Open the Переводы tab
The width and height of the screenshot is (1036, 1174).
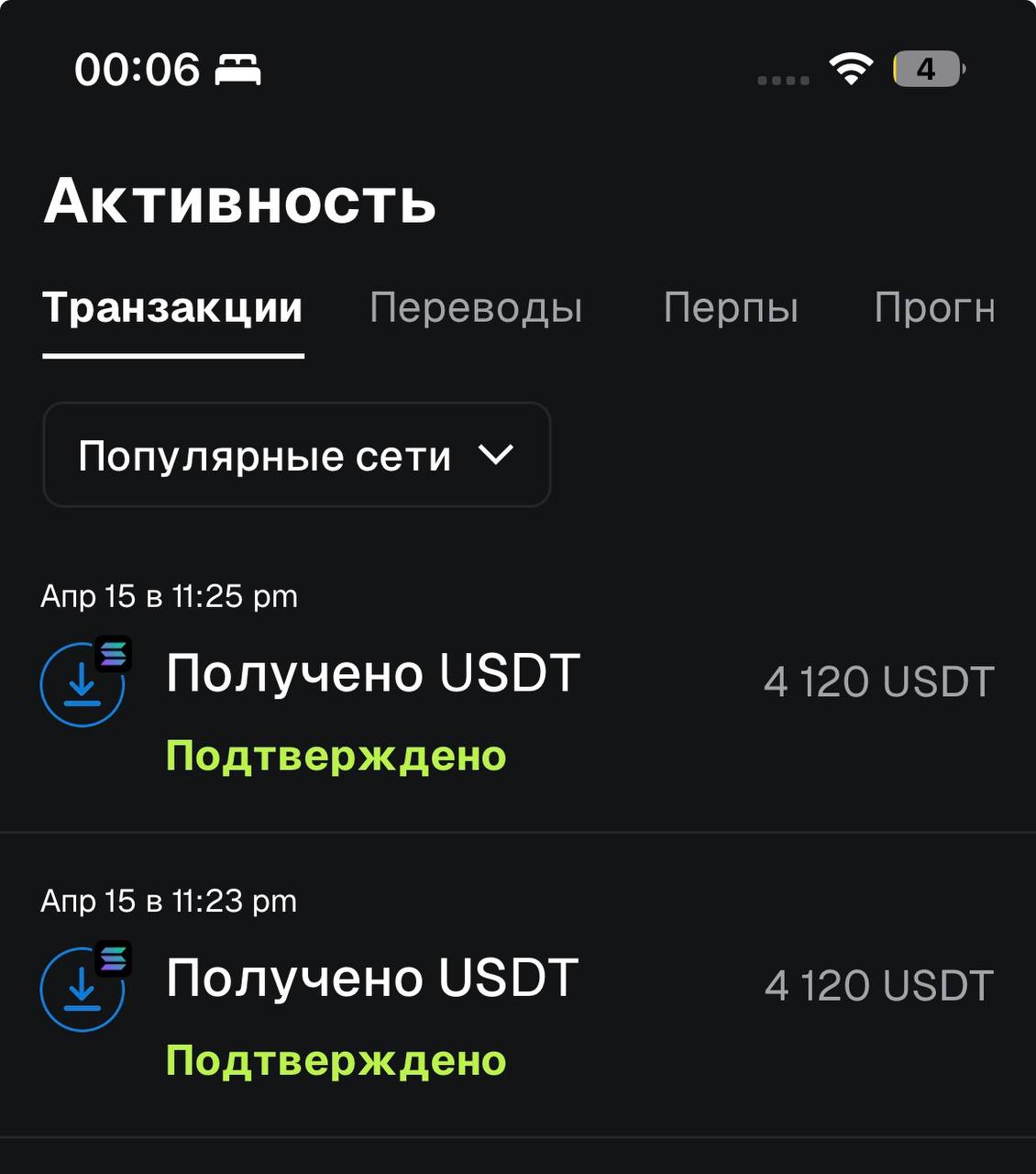(x=476, y=308)
